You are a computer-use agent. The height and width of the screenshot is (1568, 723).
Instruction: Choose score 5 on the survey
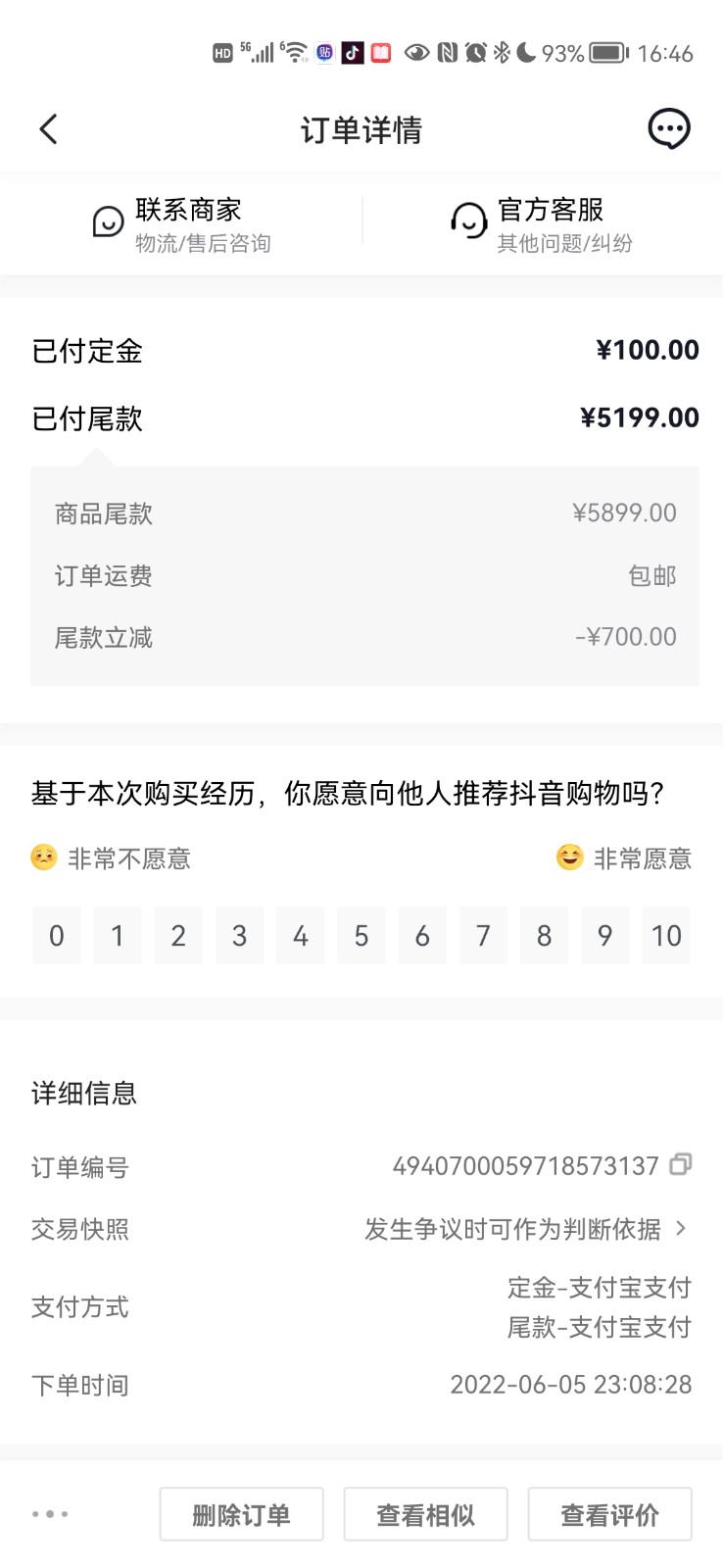(361, 936)
